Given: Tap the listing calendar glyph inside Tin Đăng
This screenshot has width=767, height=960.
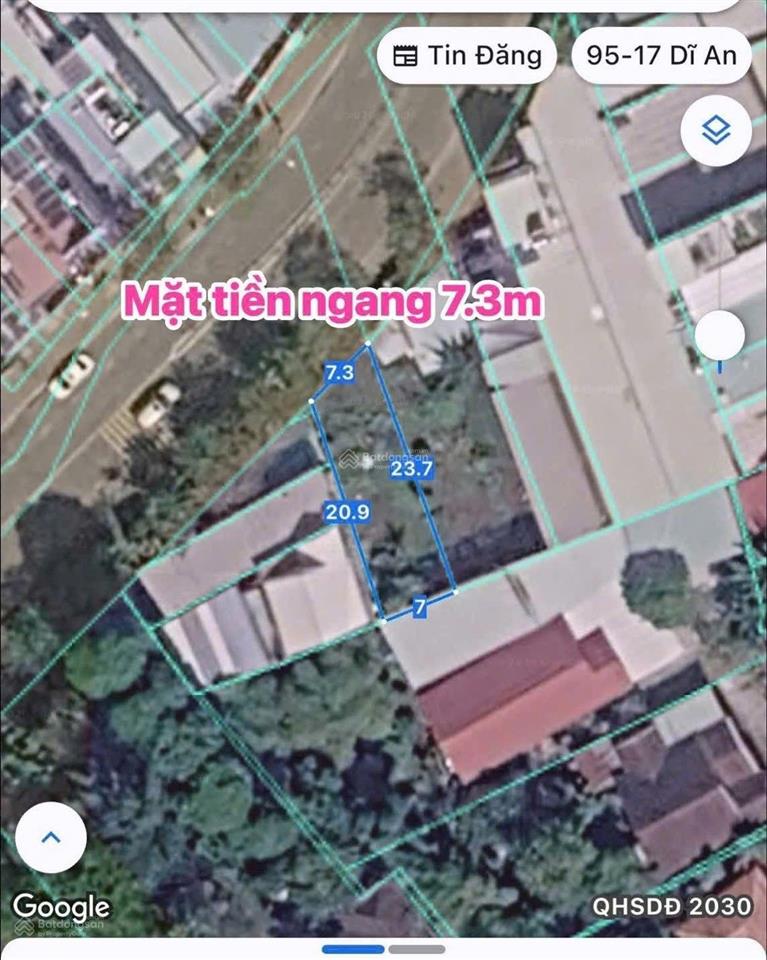Looking at the screenshot, I should pyautogui.click(x=406, y=55).
